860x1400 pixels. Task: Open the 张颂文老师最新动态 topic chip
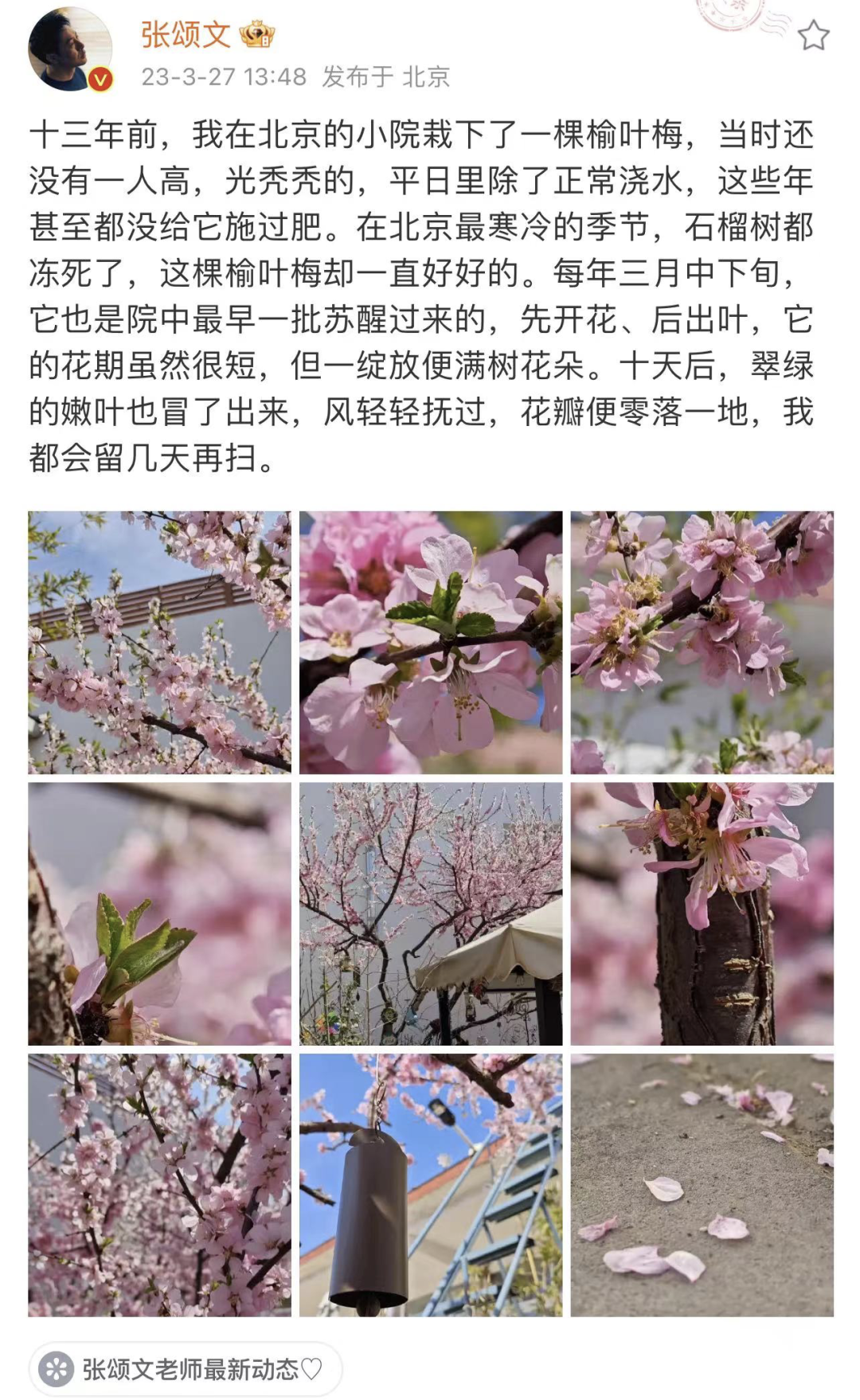pyautogui.click(x=186, y=1369)
